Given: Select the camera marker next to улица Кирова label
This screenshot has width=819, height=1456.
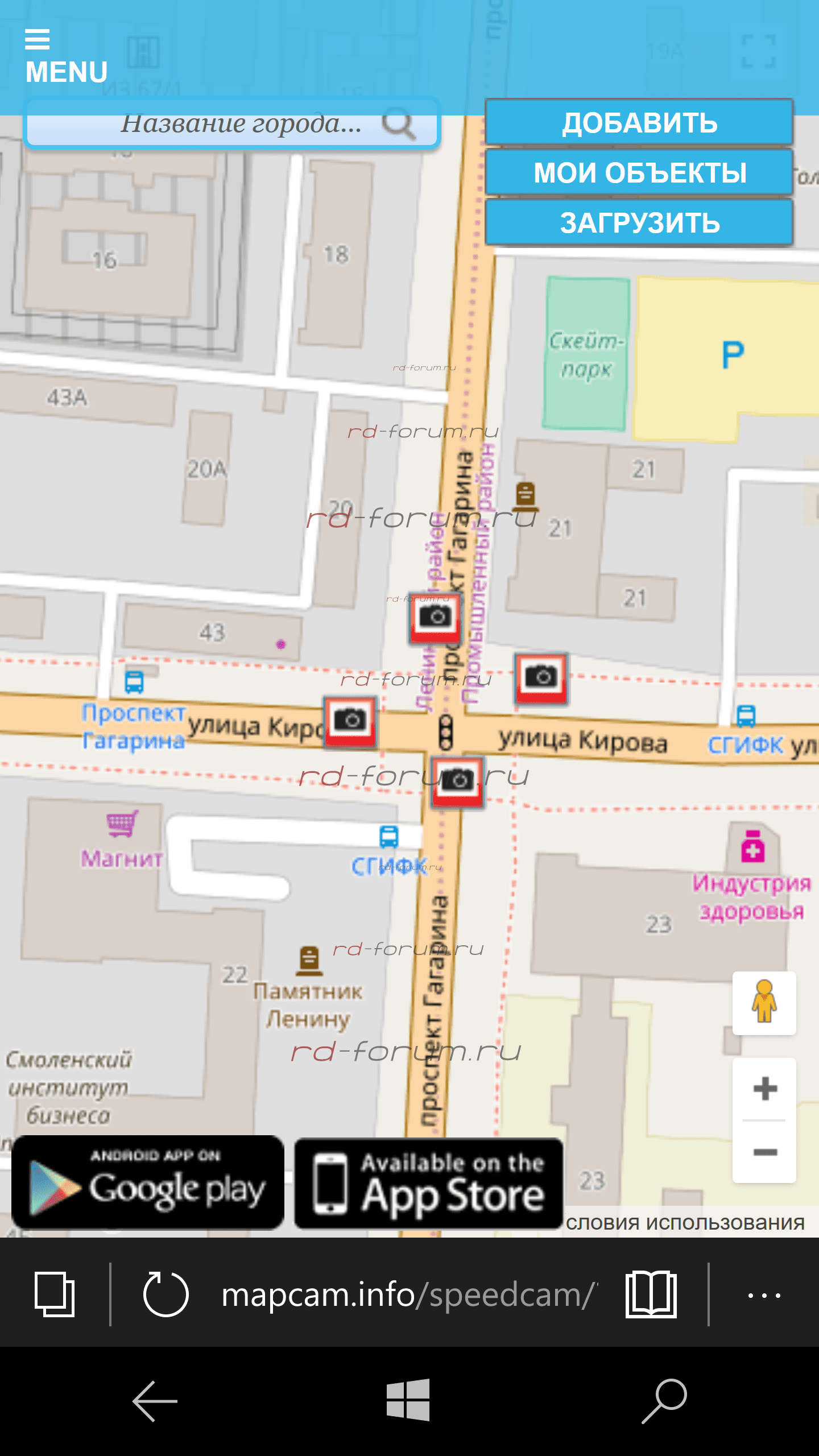Looking at the screenshot, I should pyautogui.click(x=350, y=721).
